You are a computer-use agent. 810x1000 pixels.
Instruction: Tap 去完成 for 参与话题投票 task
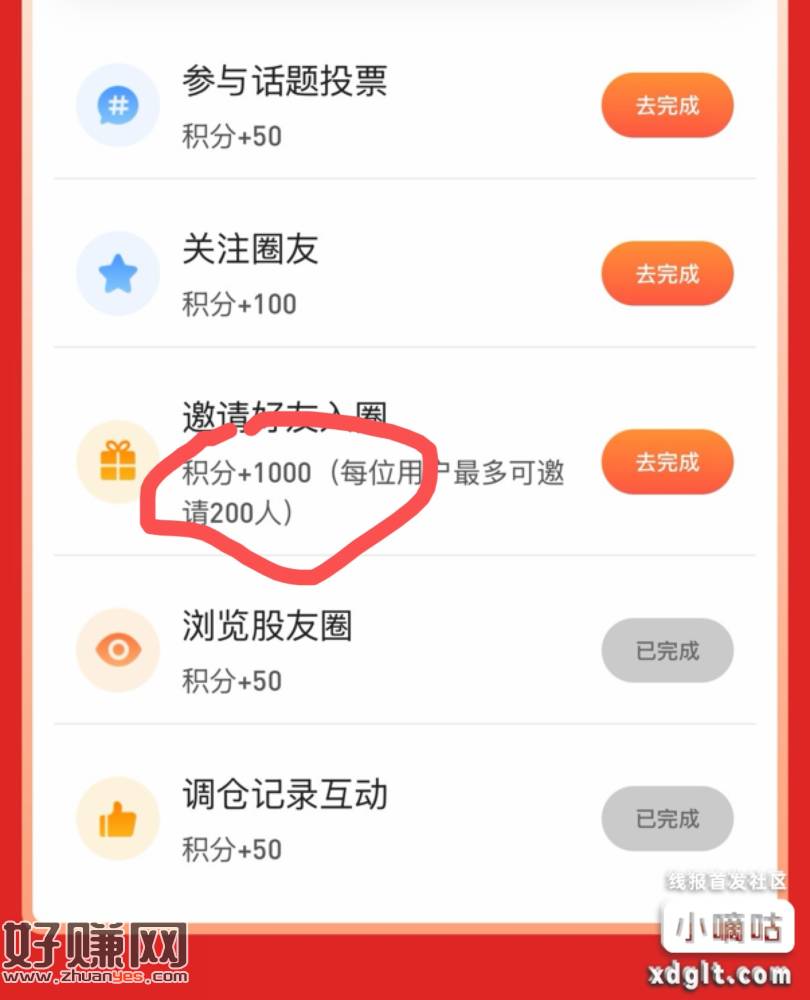[x=667, y=105]
